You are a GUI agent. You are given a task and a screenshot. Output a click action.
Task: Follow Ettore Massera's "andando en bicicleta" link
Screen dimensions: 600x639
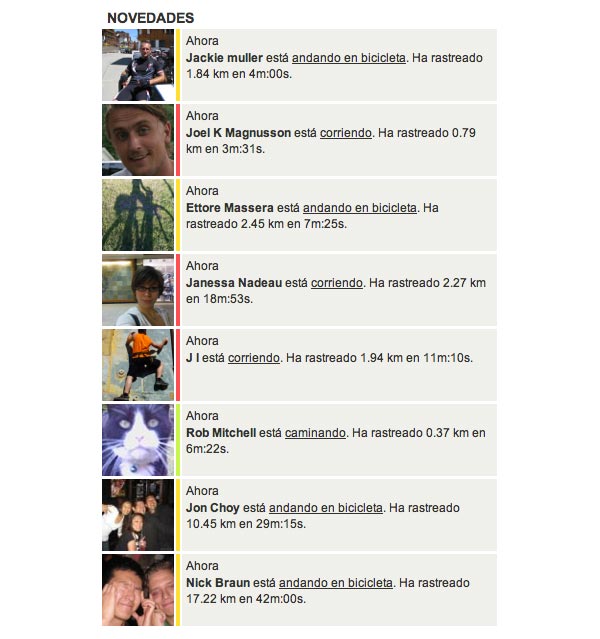coord(359,208)
